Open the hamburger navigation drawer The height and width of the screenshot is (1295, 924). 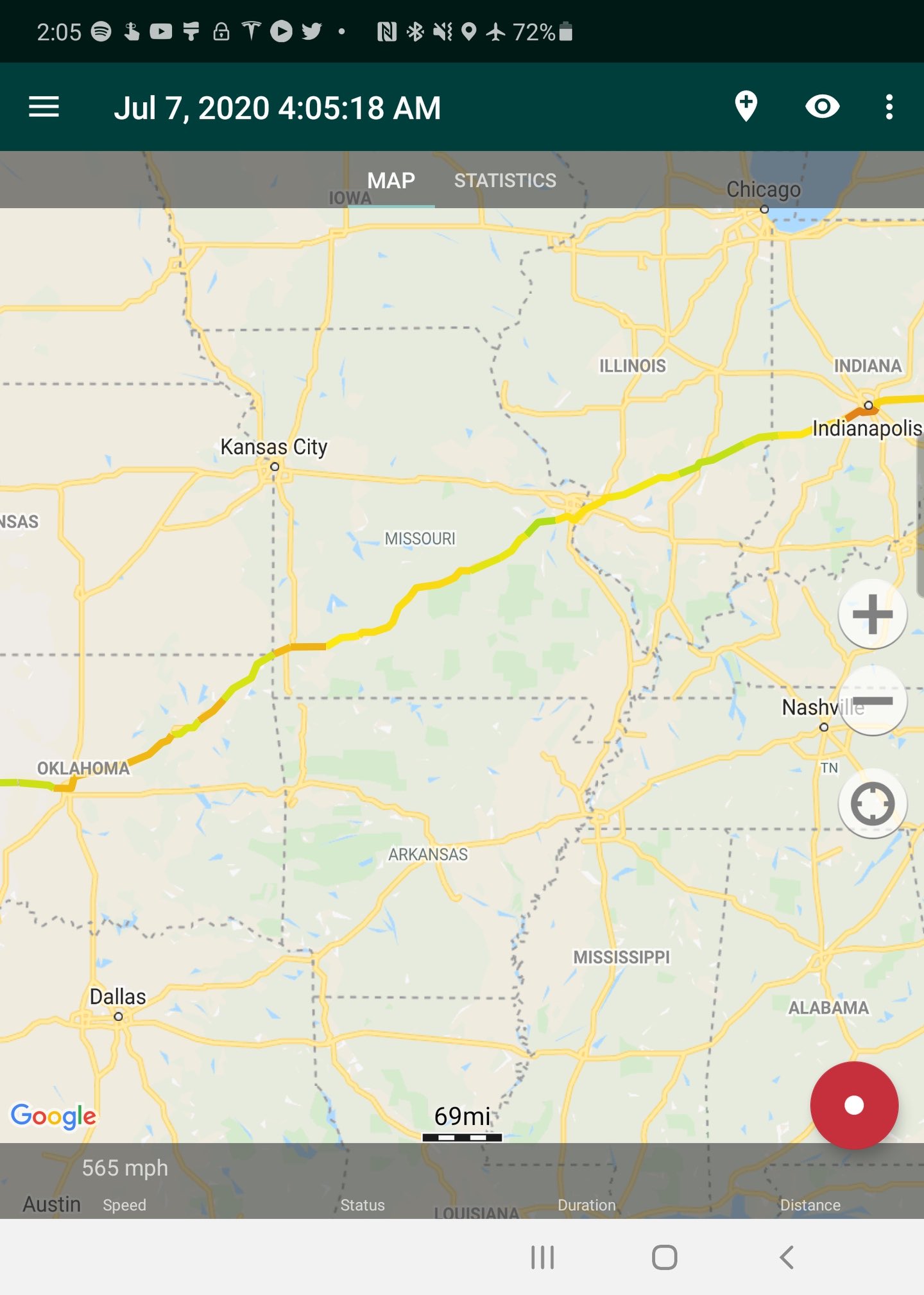44,107
